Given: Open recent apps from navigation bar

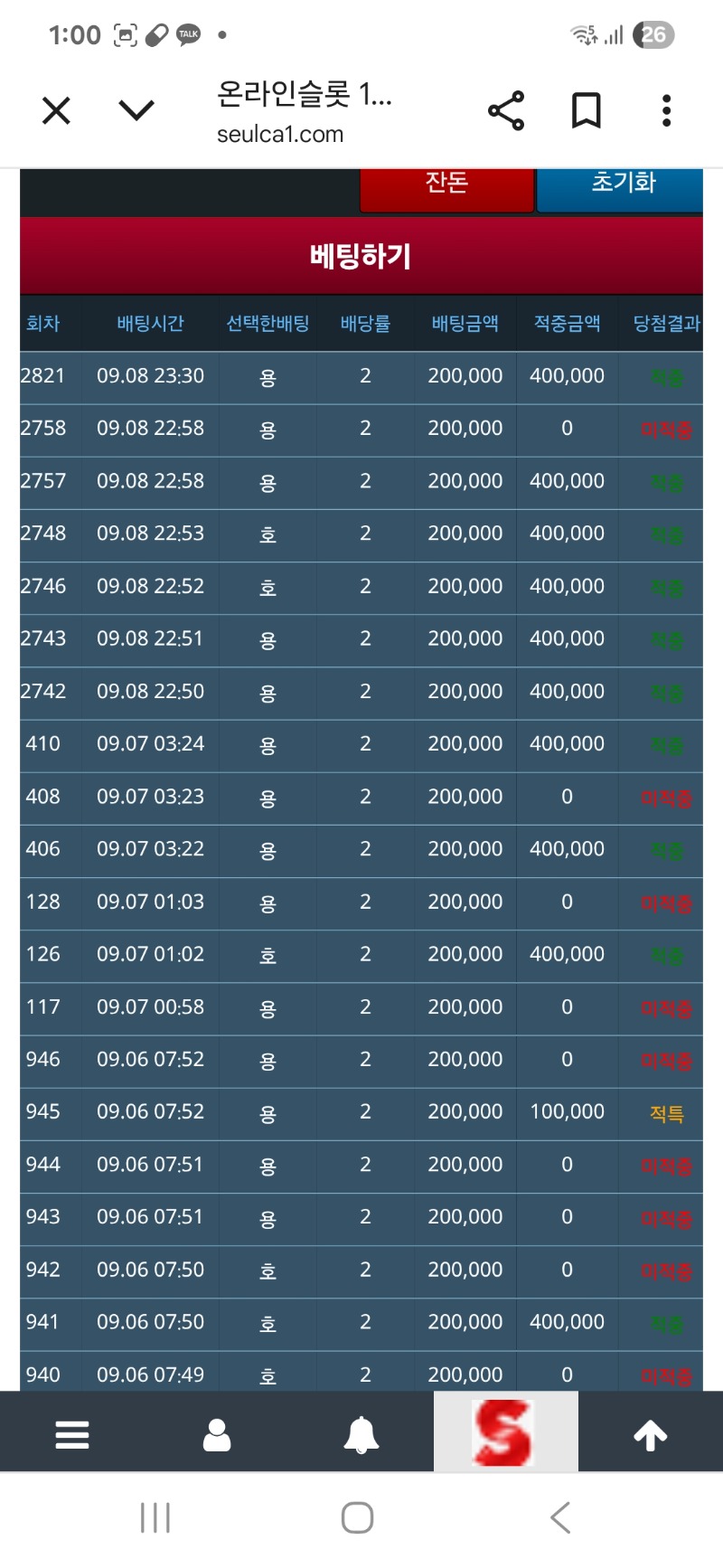Looking at the screenshot, I should pyautogui.click(x=155, y=1517).
